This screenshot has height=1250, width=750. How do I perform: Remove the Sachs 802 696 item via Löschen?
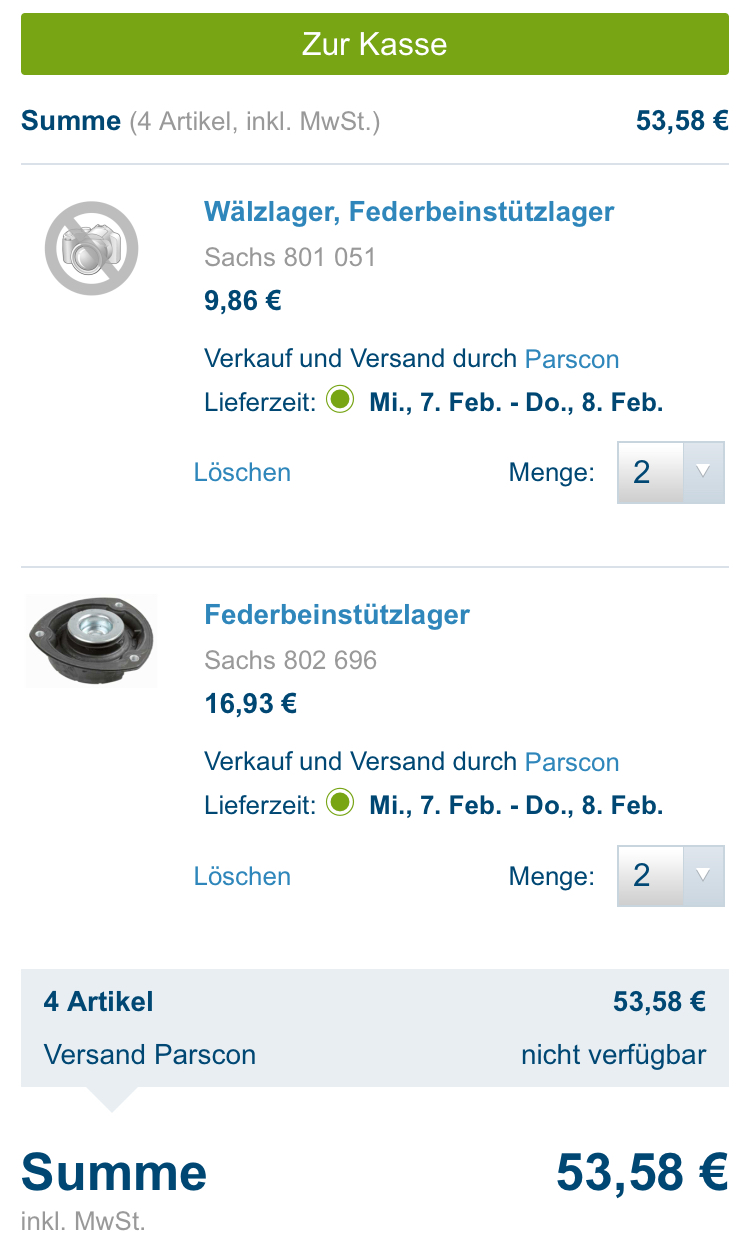point(242,876)
